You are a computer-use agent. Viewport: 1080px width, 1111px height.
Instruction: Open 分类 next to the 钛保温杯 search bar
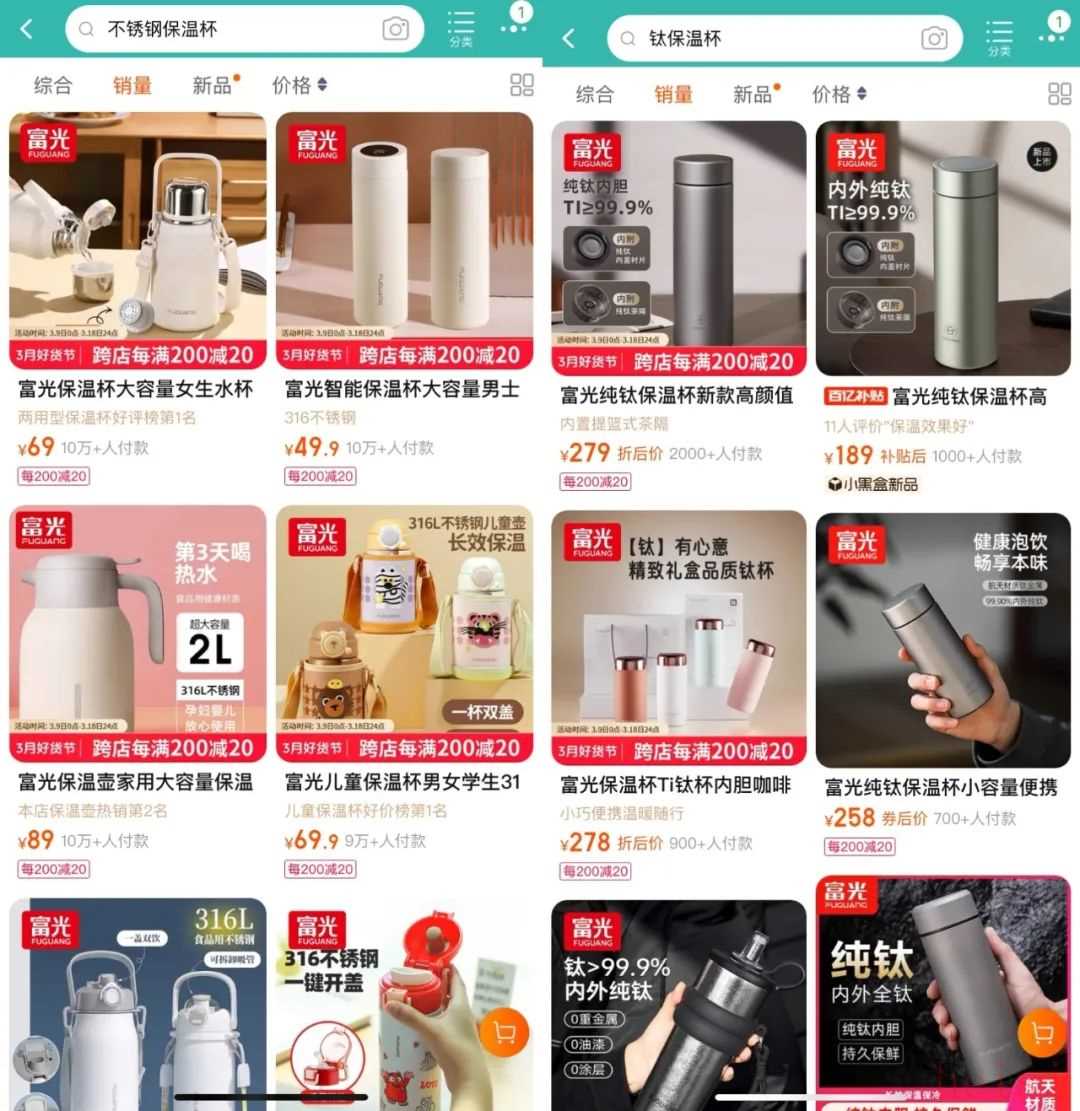tap(998, 37)
